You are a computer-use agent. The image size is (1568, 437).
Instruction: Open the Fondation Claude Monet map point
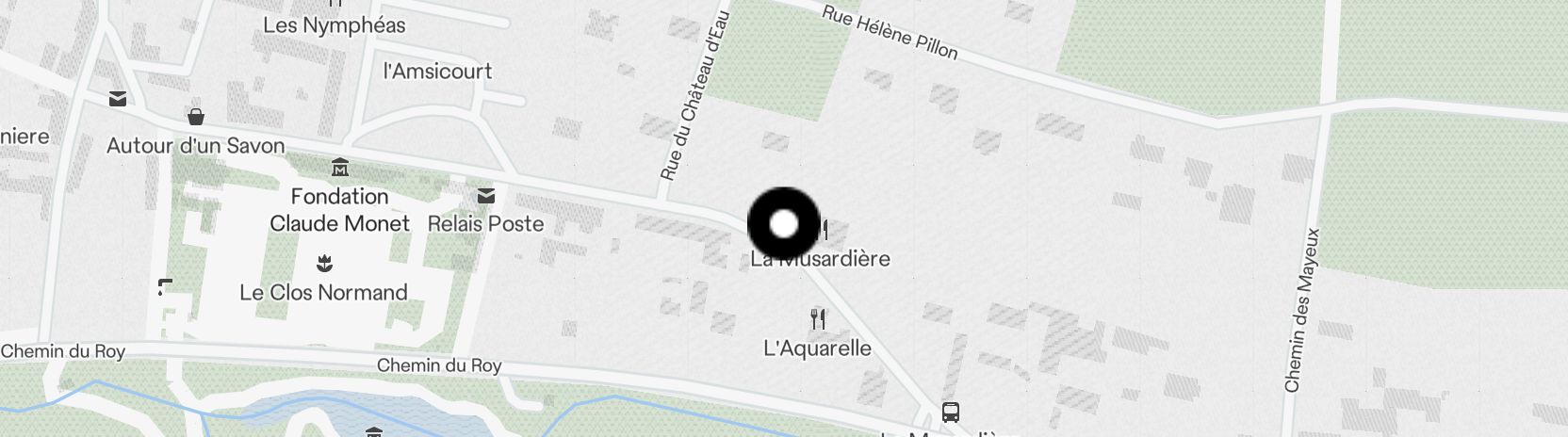pyautogui.click(x=340, y=169)
